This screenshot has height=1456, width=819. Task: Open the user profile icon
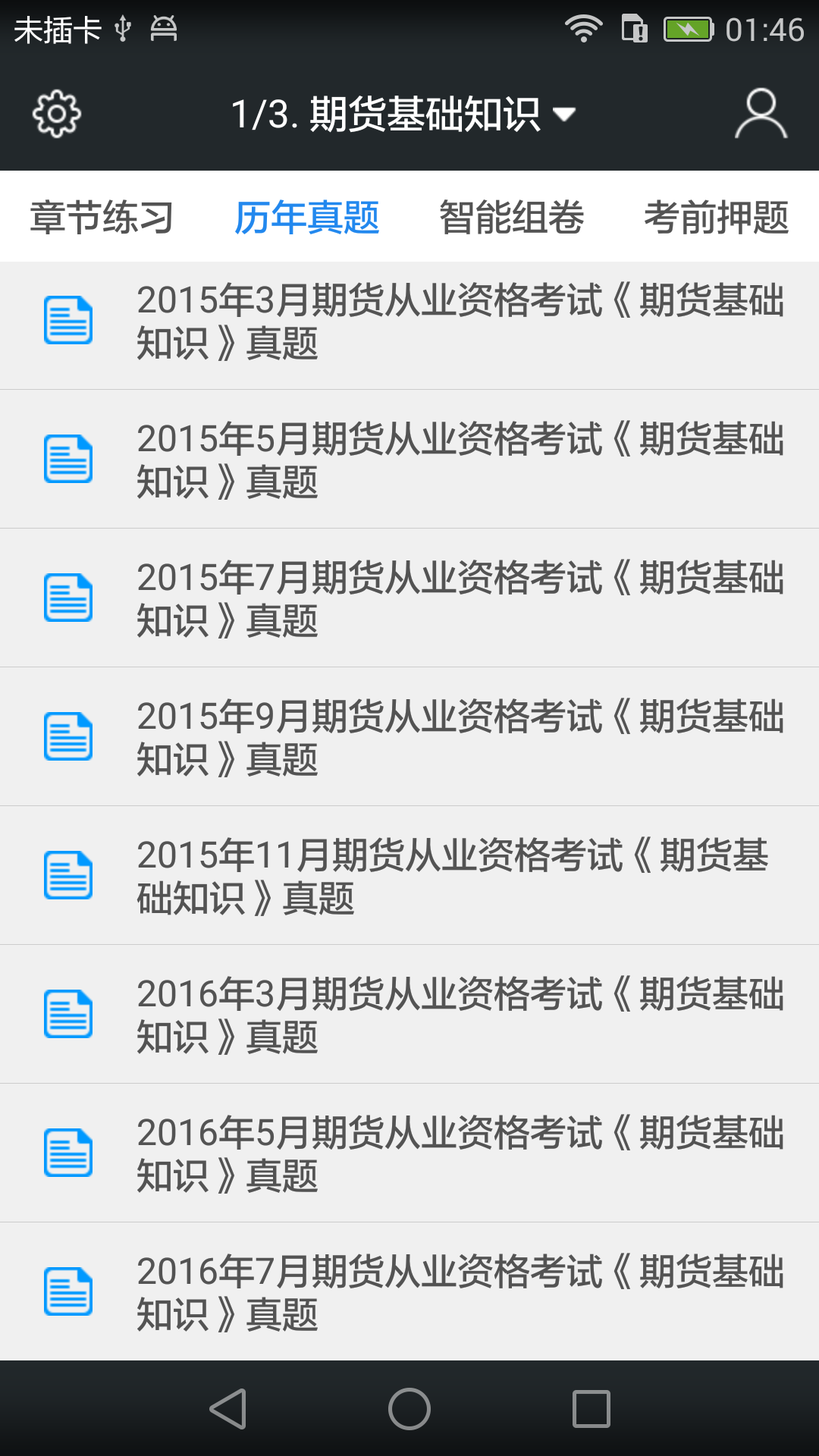[x=761, y=112]
